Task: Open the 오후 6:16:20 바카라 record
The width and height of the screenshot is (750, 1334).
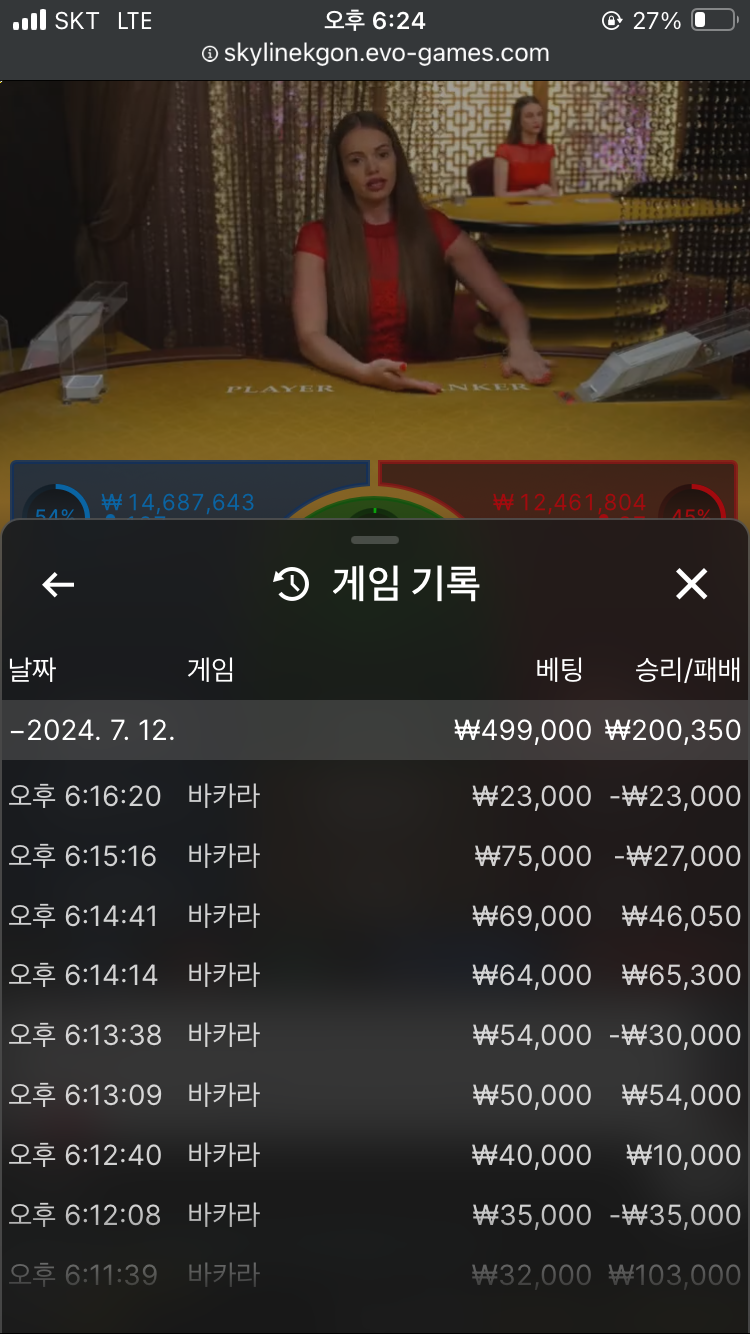Action: point(375,796)
